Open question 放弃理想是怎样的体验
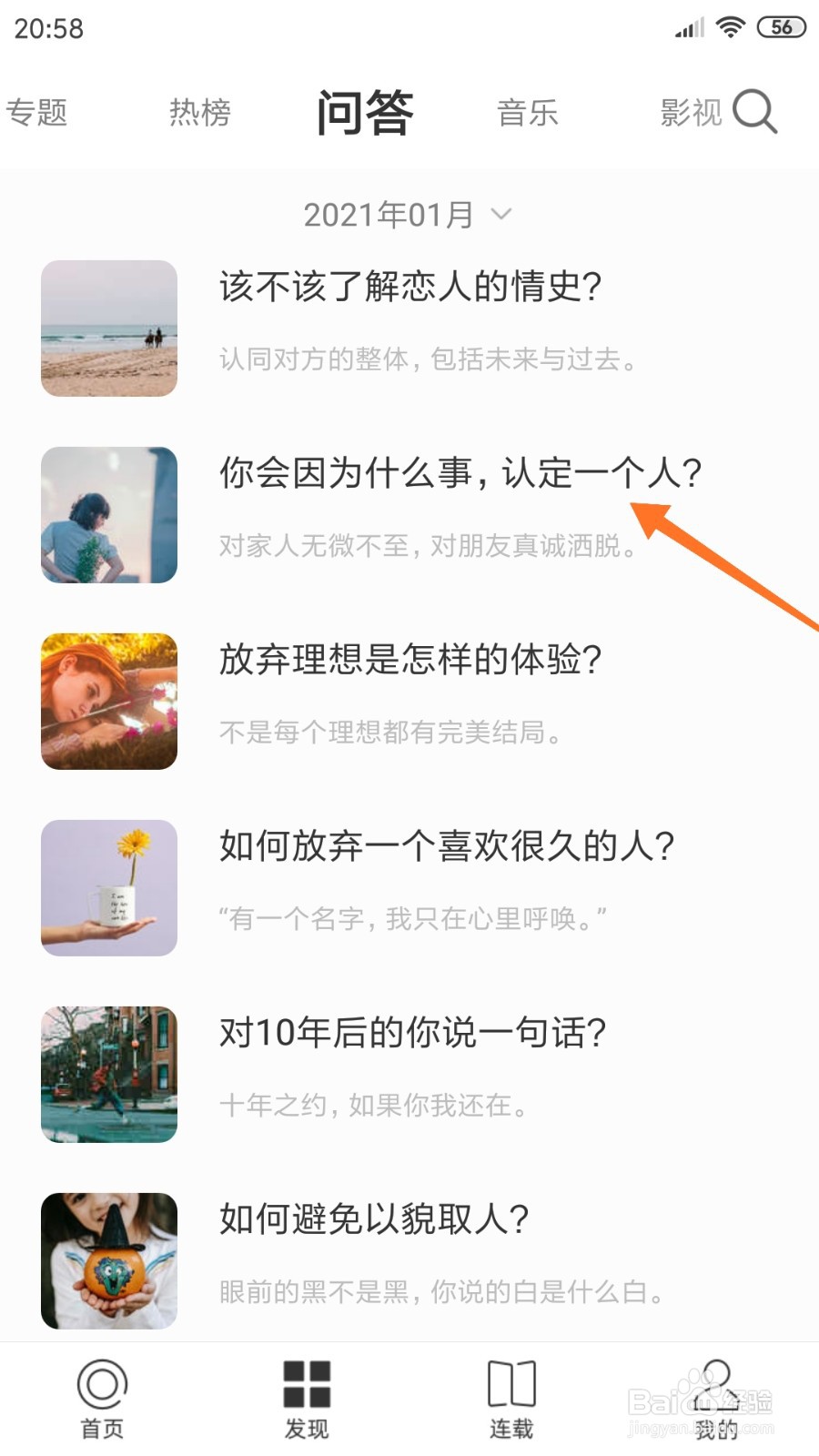Image resolution: width=819 pixels, height=1456 pixels. [412, 661]
